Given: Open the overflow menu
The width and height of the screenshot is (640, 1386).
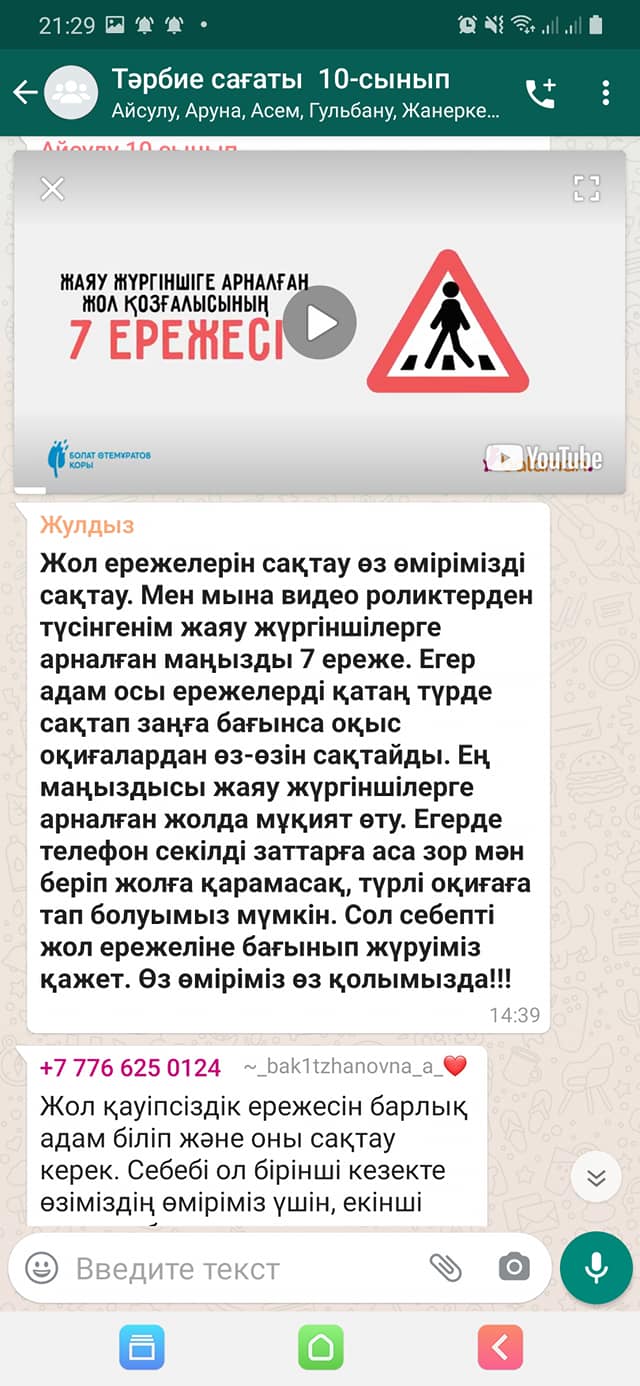Looking at the screenshot, I should click(606, 93).
